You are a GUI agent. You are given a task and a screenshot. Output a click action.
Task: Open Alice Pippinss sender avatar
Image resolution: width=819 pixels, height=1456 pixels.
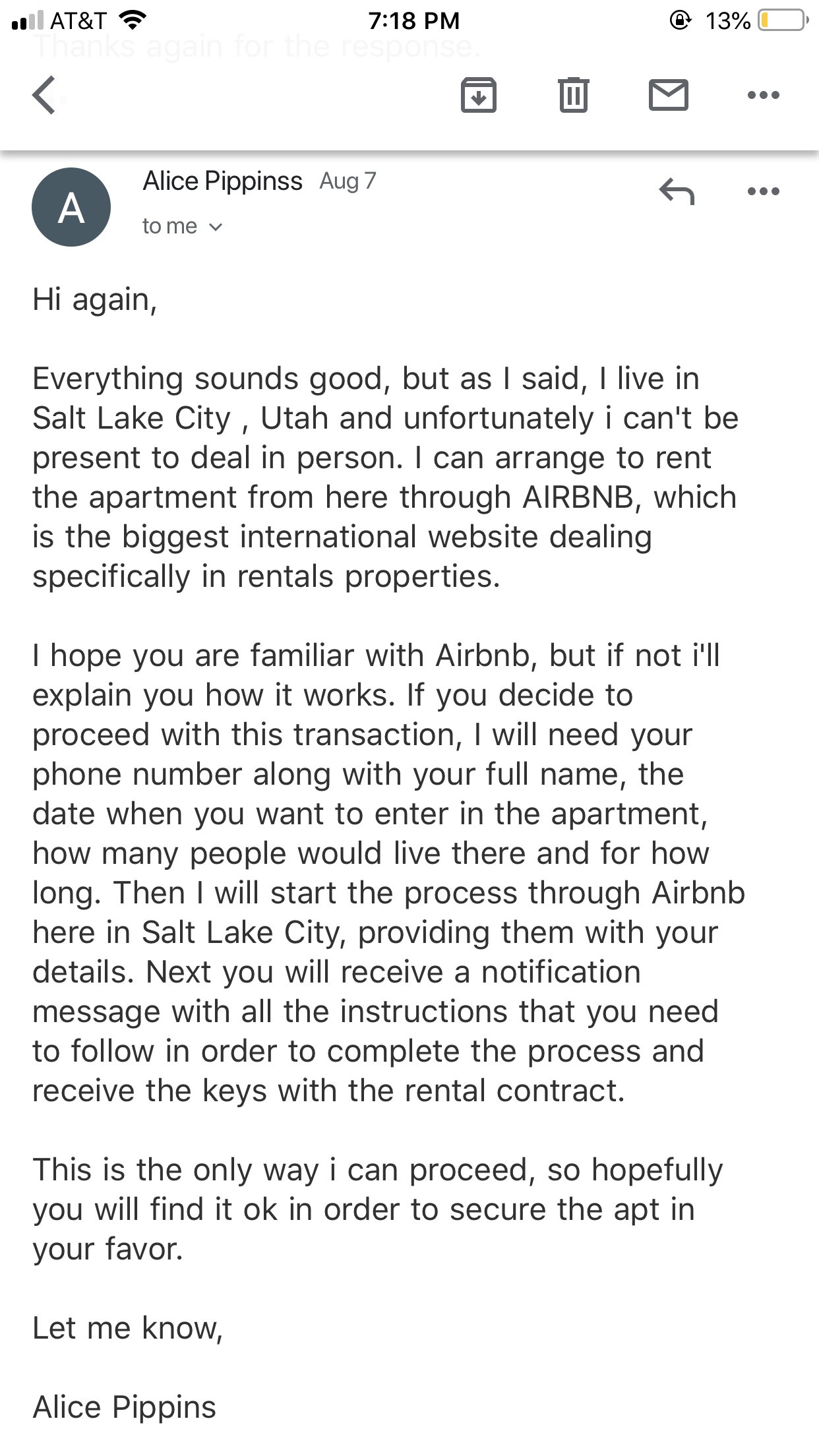(71, 207)
